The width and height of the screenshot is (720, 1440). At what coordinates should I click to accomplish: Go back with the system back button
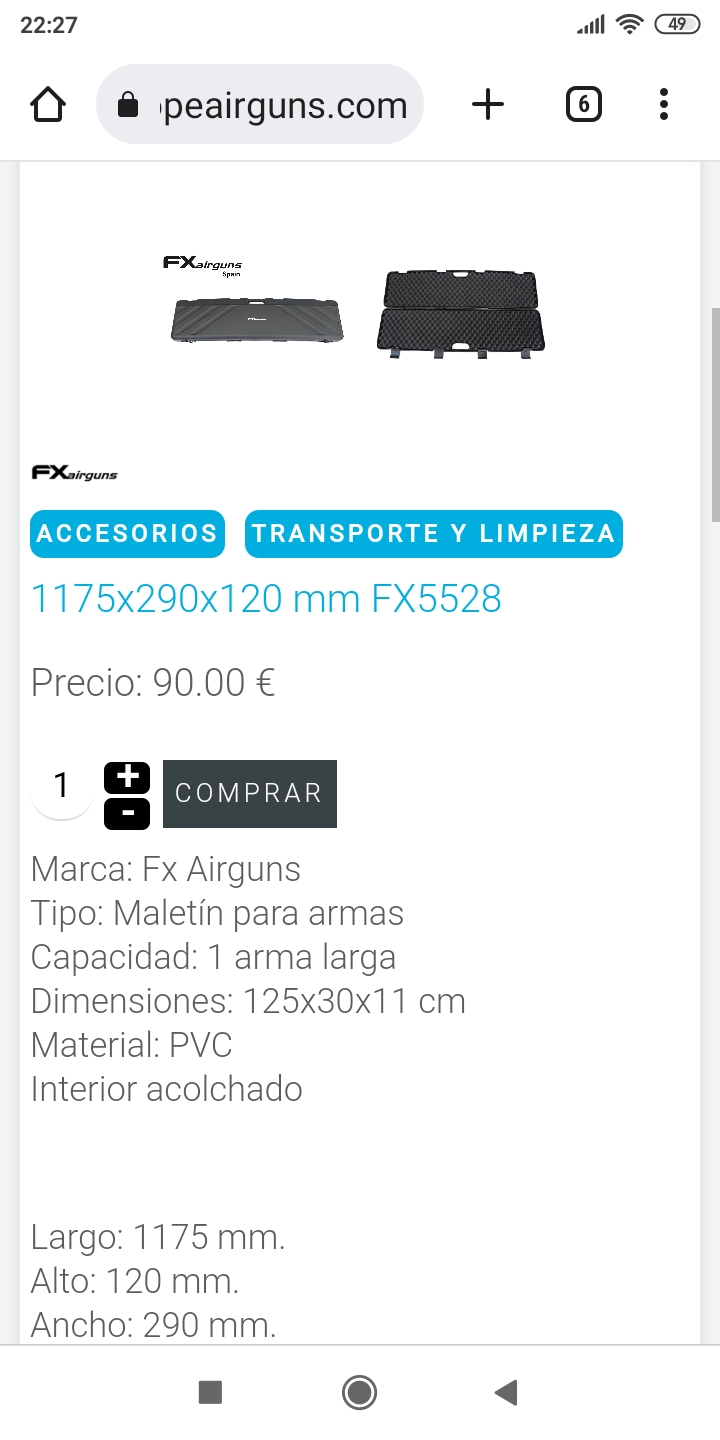pos(507,1392)
